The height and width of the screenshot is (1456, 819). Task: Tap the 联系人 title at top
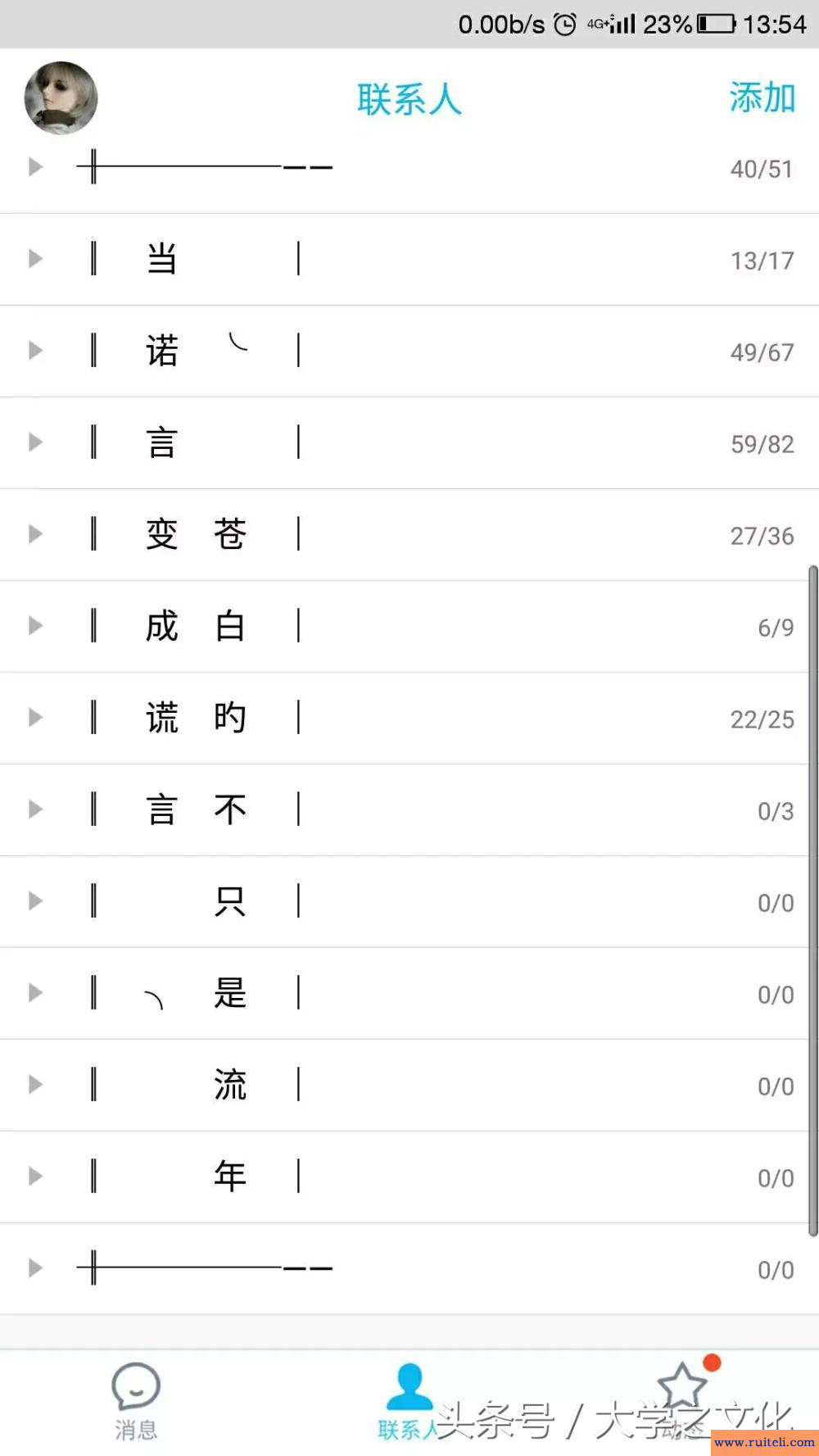[409, 98]
